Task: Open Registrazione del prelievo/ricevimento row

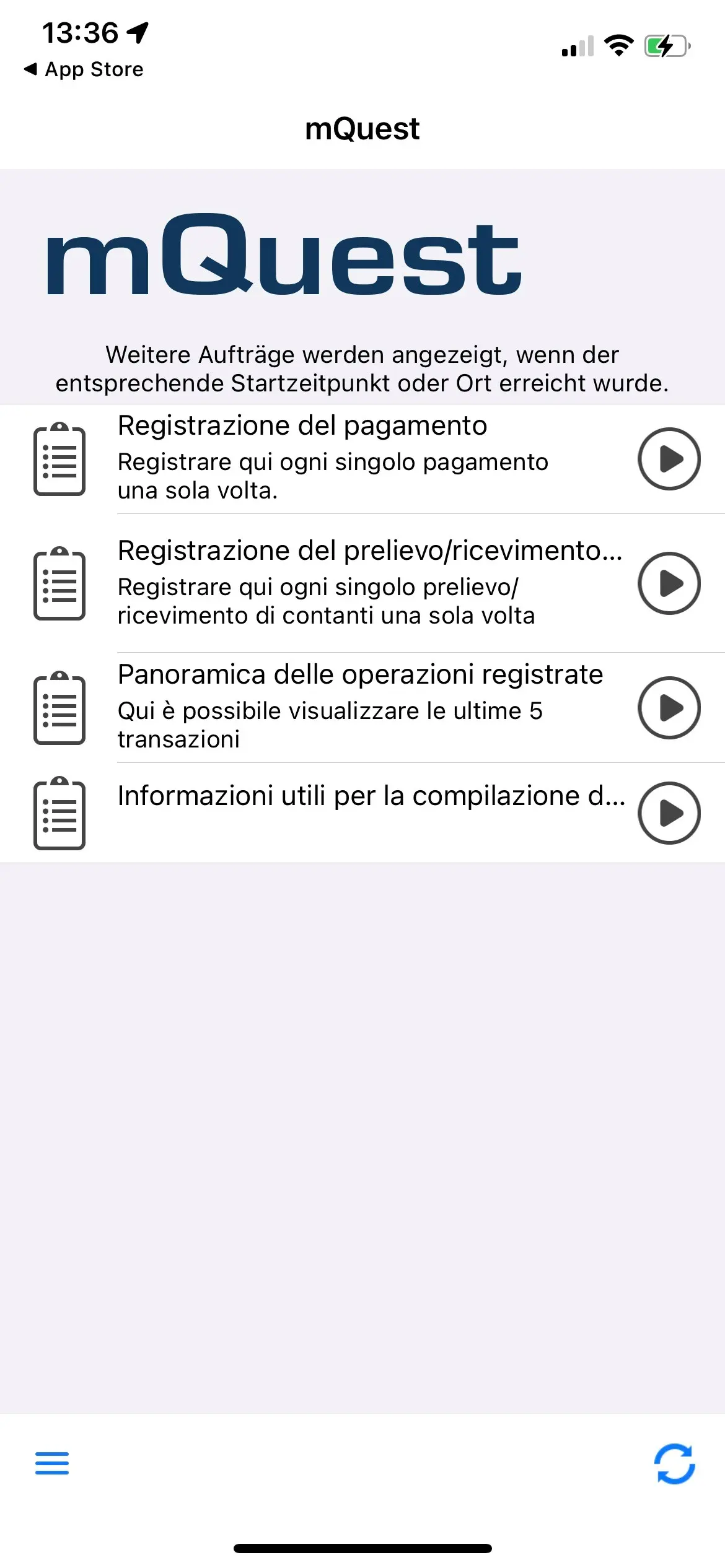Action: pyautogui.click(x=362, y=583)
